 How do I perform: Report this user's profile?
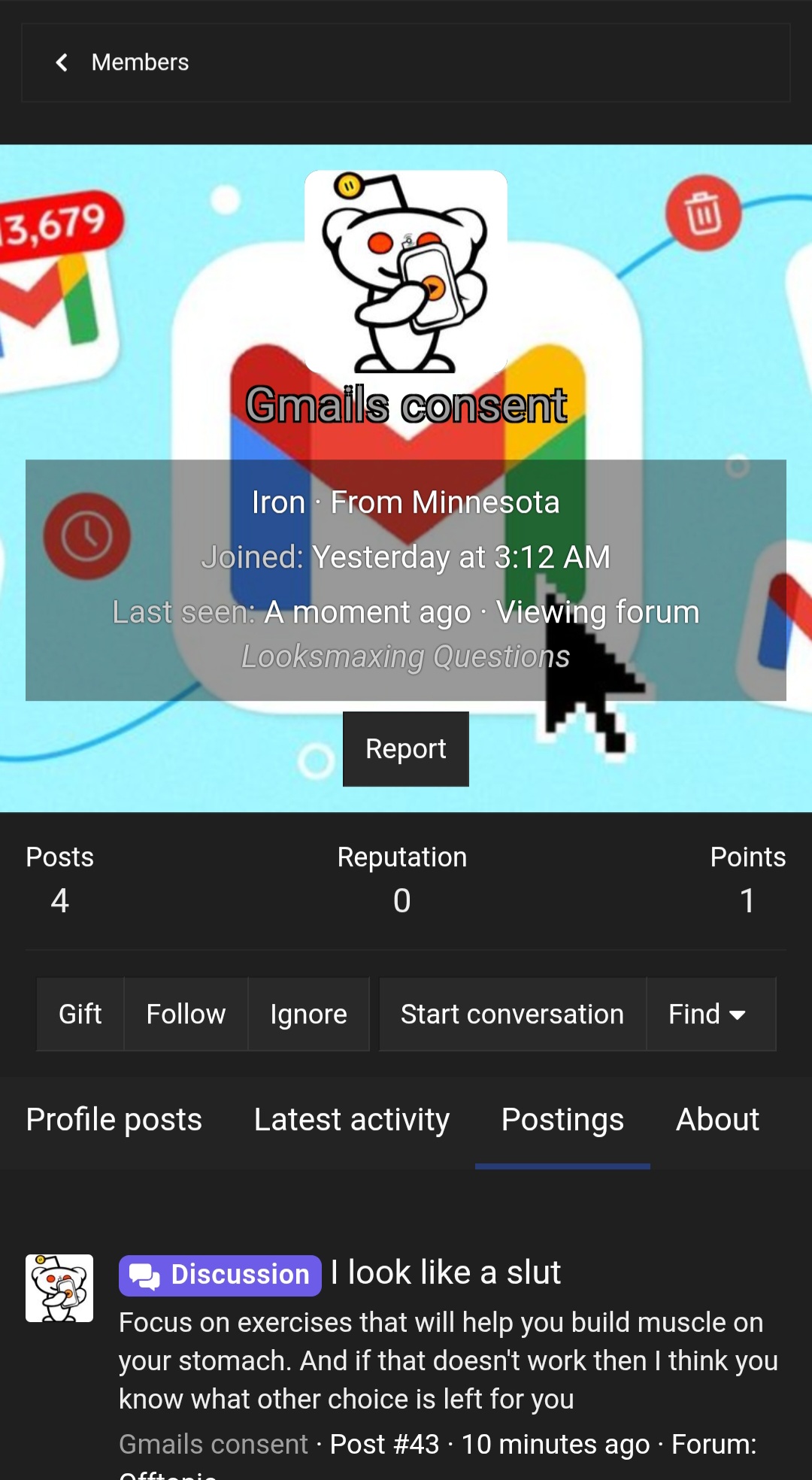pos(405,749)
